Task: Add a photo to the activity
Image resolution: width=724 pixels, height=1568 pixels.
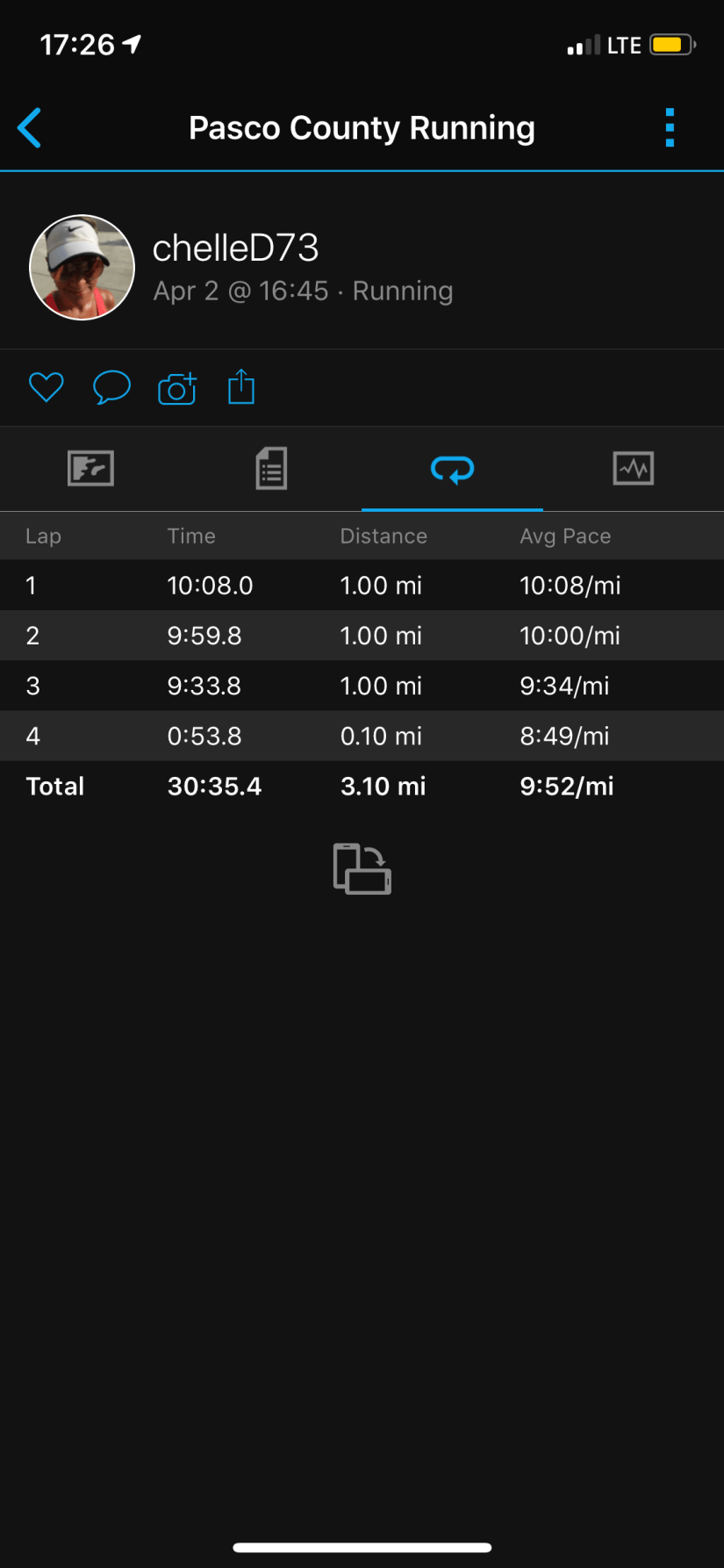Action: pos(177,387)
